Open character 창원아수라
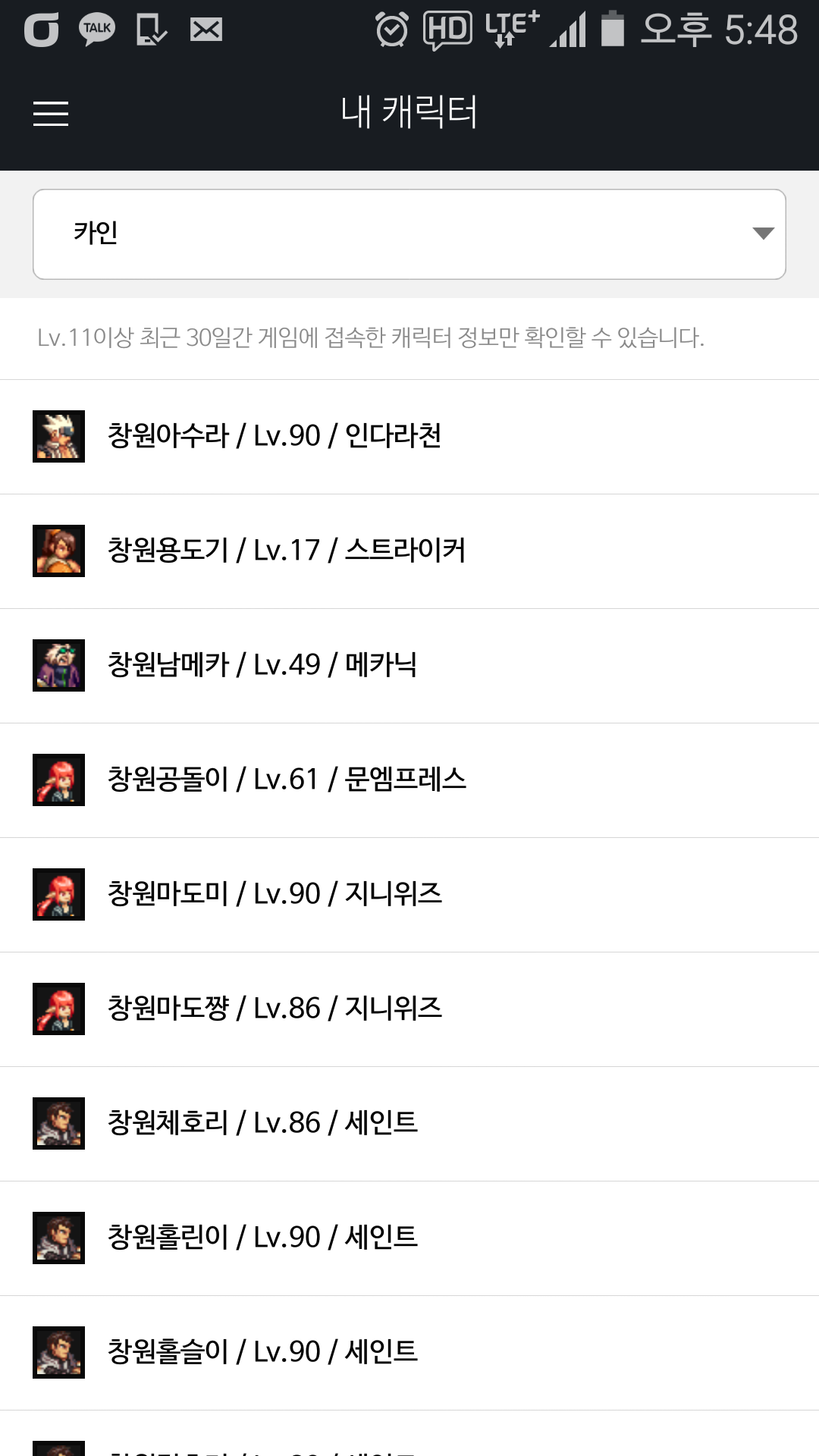The image size is (819, 1456). pyautogui.click(x=275, y=437)
